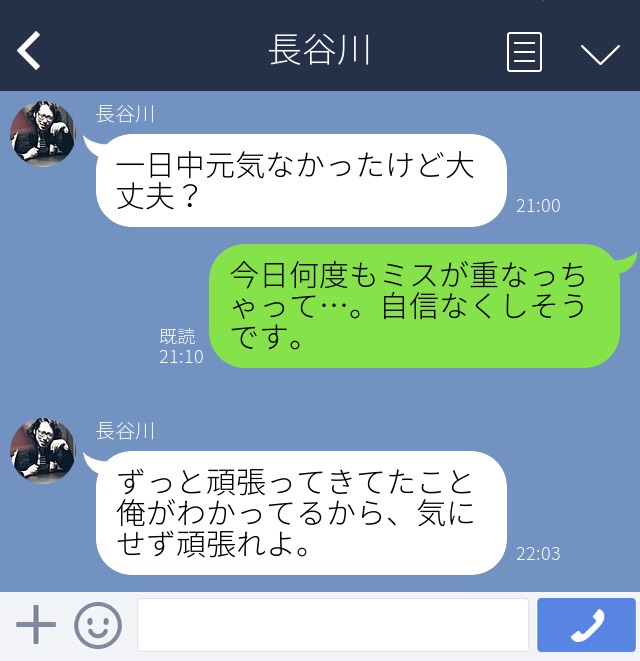Screen dimensions: 640x661
Task: Expand the chat menu chevron
Action: [600, 53]
